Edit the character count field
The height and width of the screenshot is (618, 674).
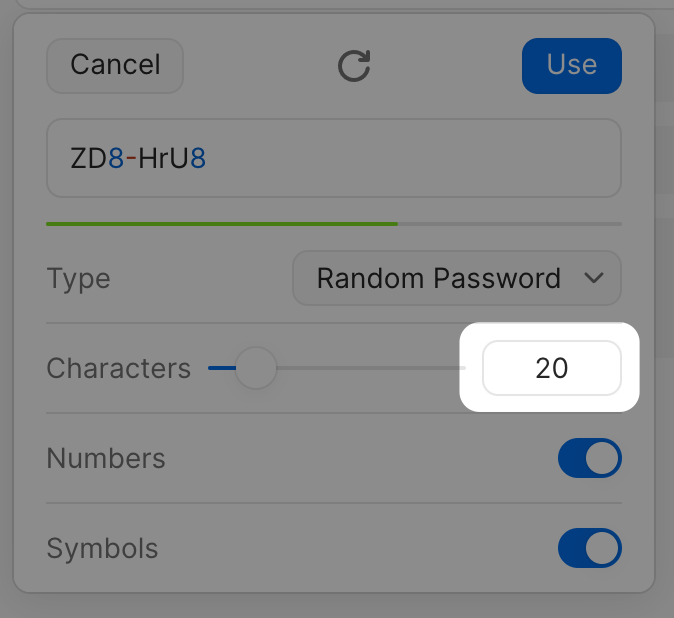pyautogui.click(x=551, y=368)
